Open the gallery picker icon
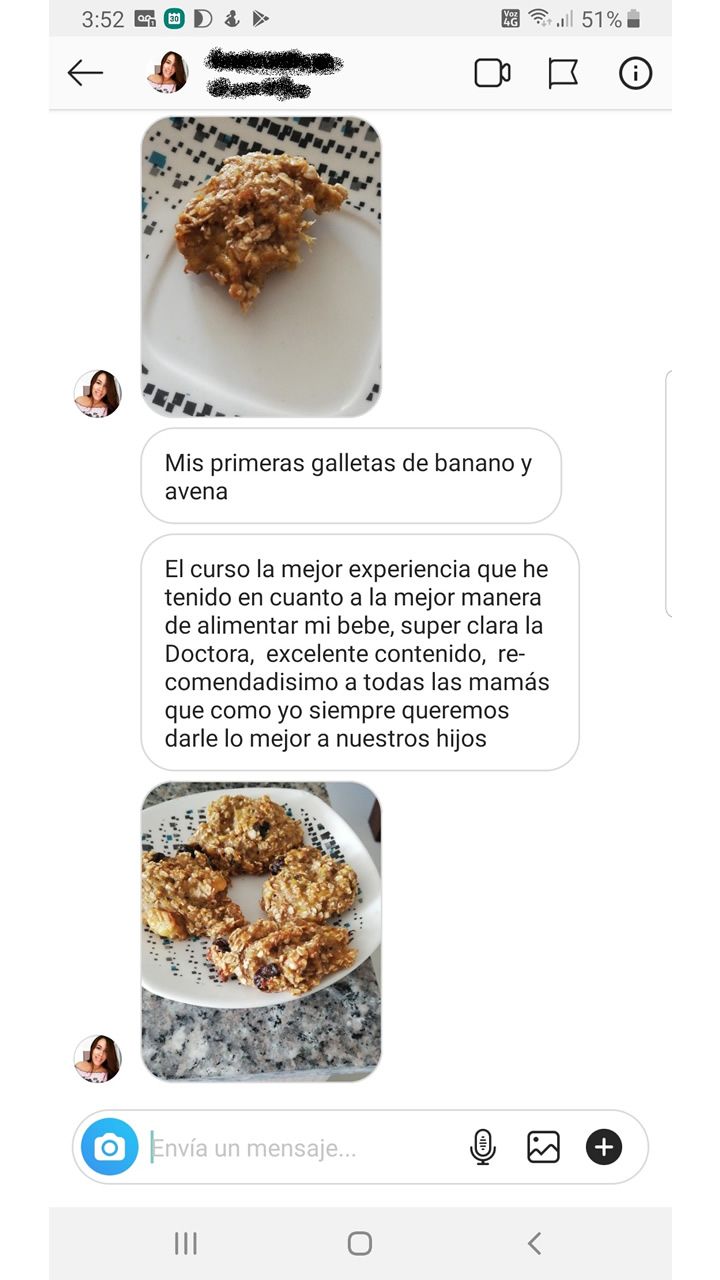 pos(541,1146)
